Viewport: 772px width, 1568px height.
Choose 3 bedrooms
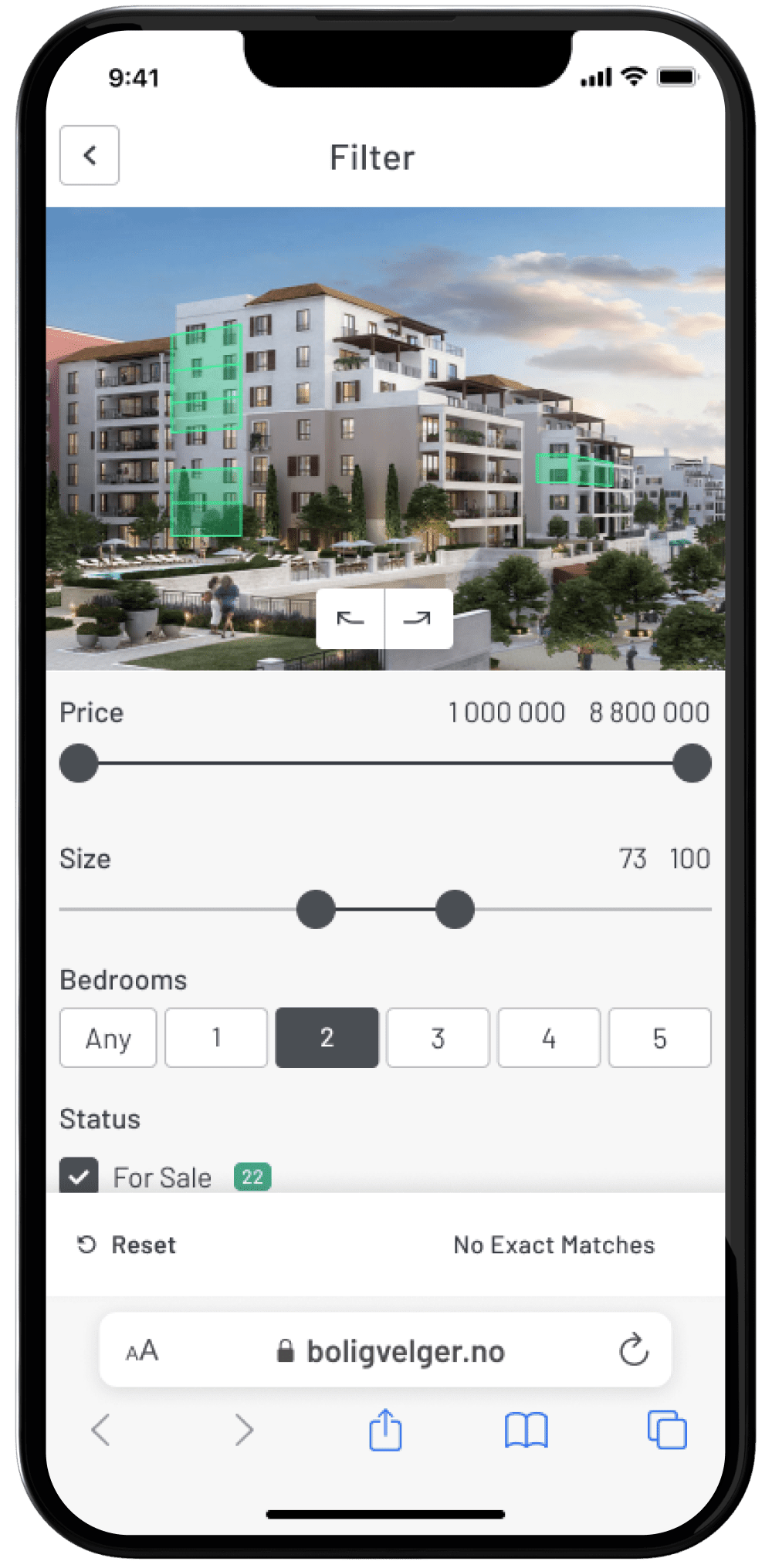(438, 1038)
